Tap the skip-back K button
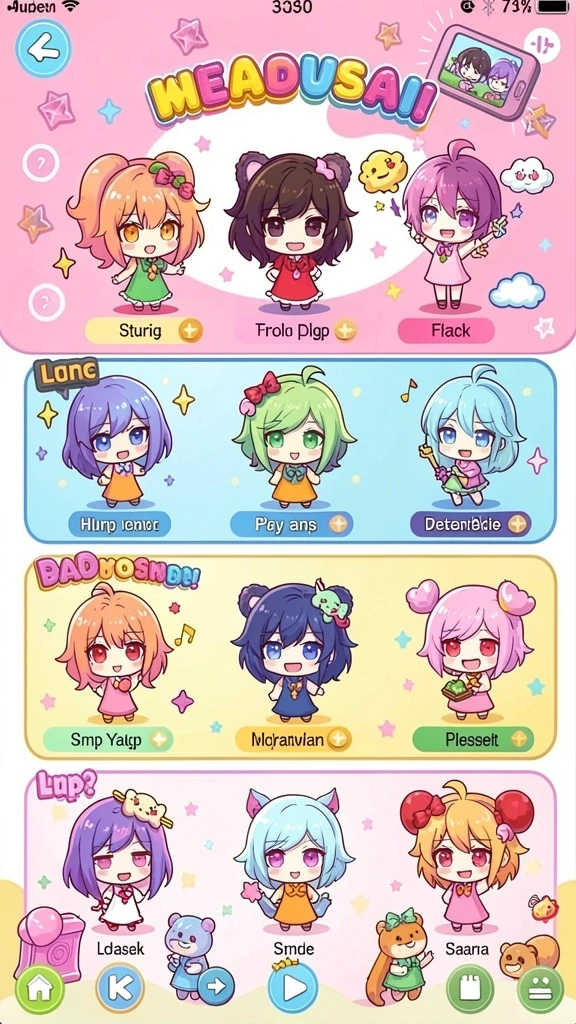This screenshot has height=1024, width=576. [120, 988]
